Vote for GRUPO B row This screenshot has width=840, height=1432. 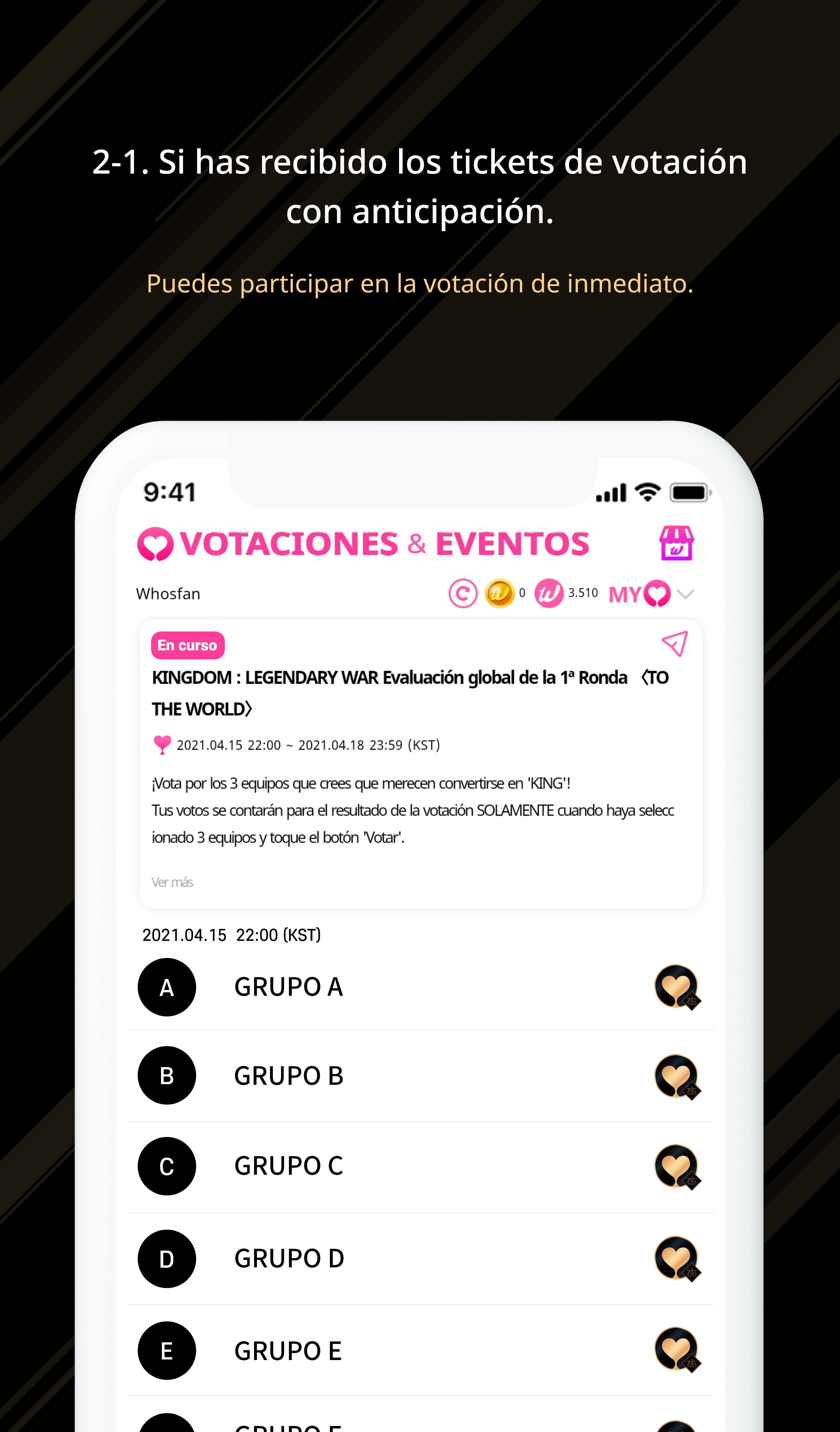[678, 1076]
